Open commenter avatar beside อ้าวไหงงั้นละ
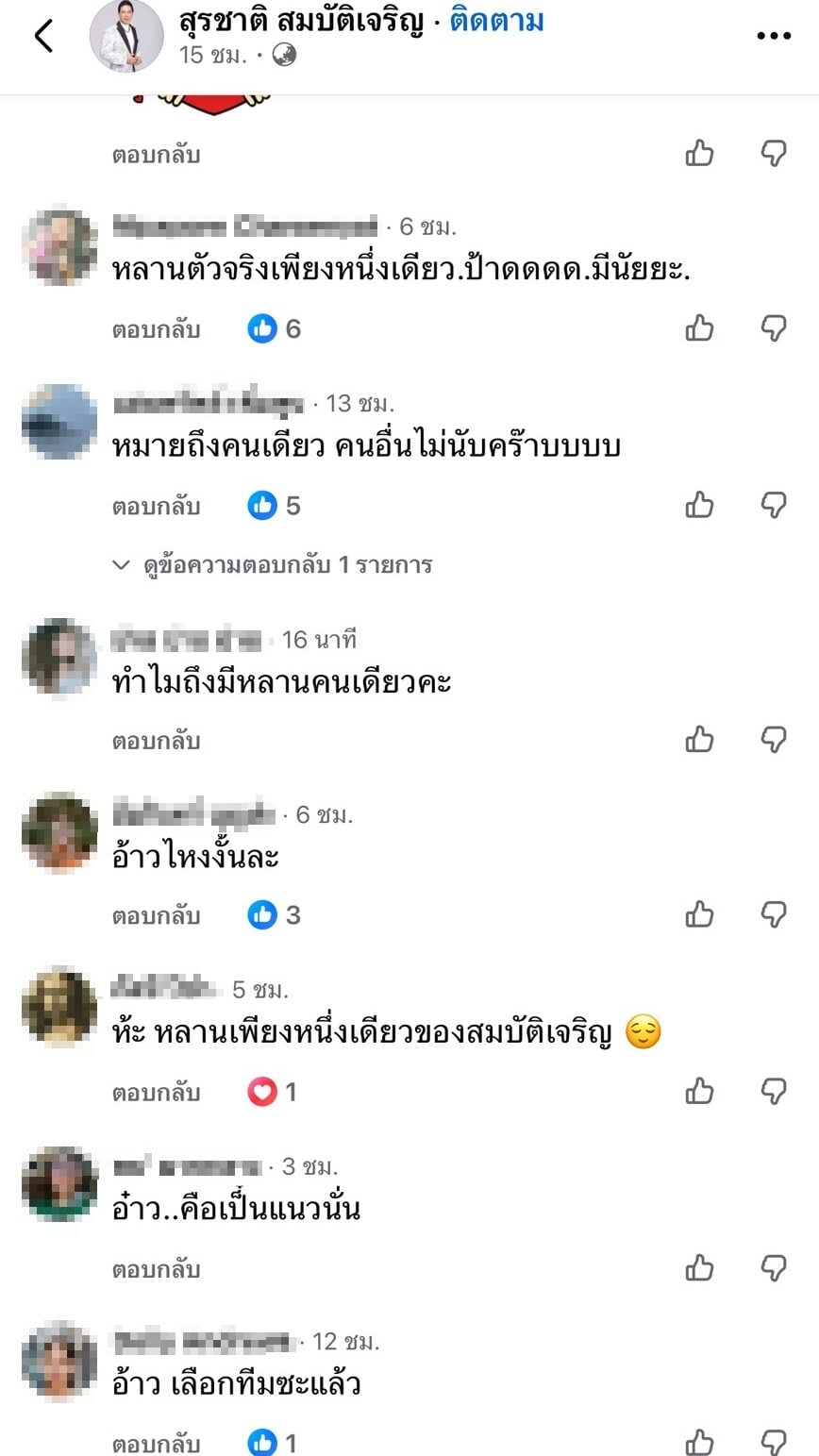Viewport: 819px width, 1456px height. point(59,831)
